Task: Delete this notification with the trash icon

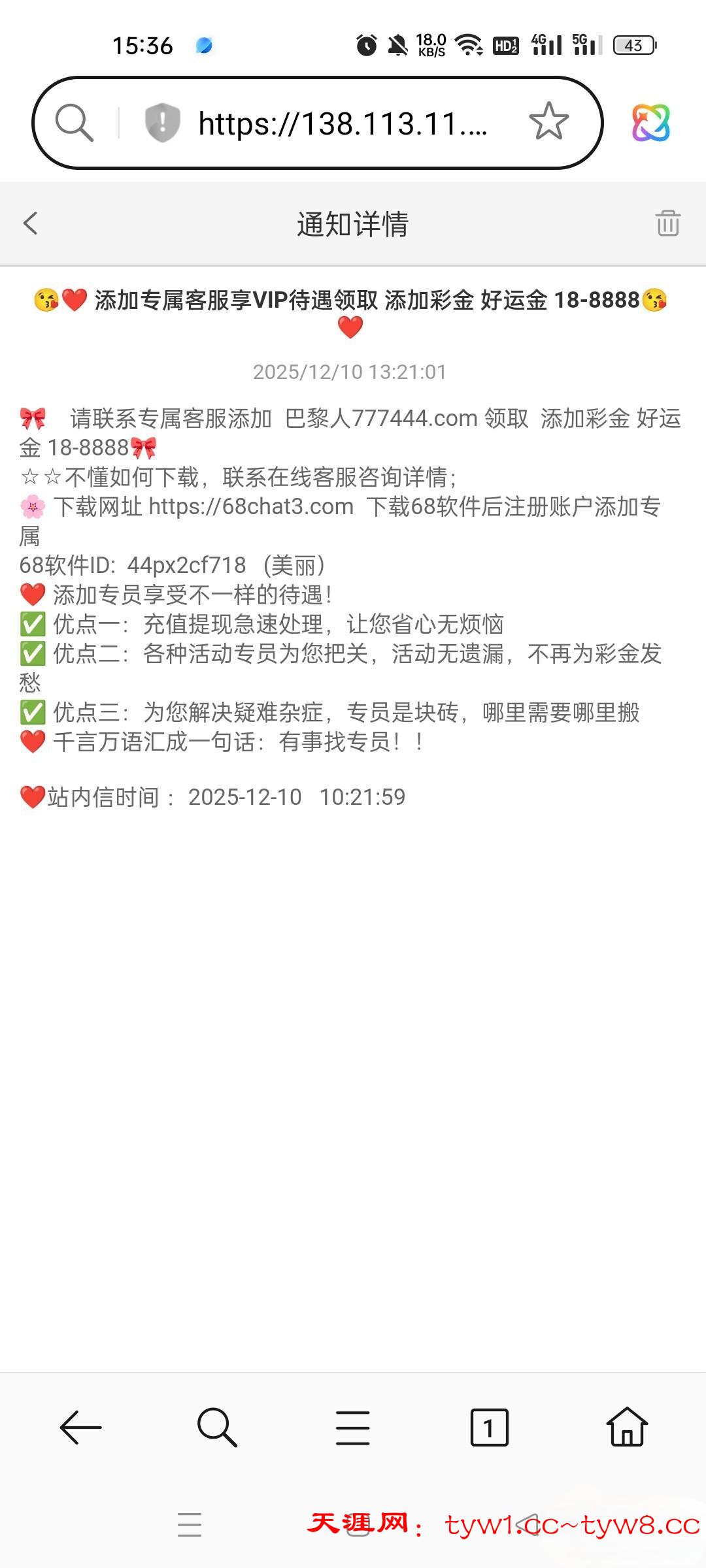Action: click(667, 223)
